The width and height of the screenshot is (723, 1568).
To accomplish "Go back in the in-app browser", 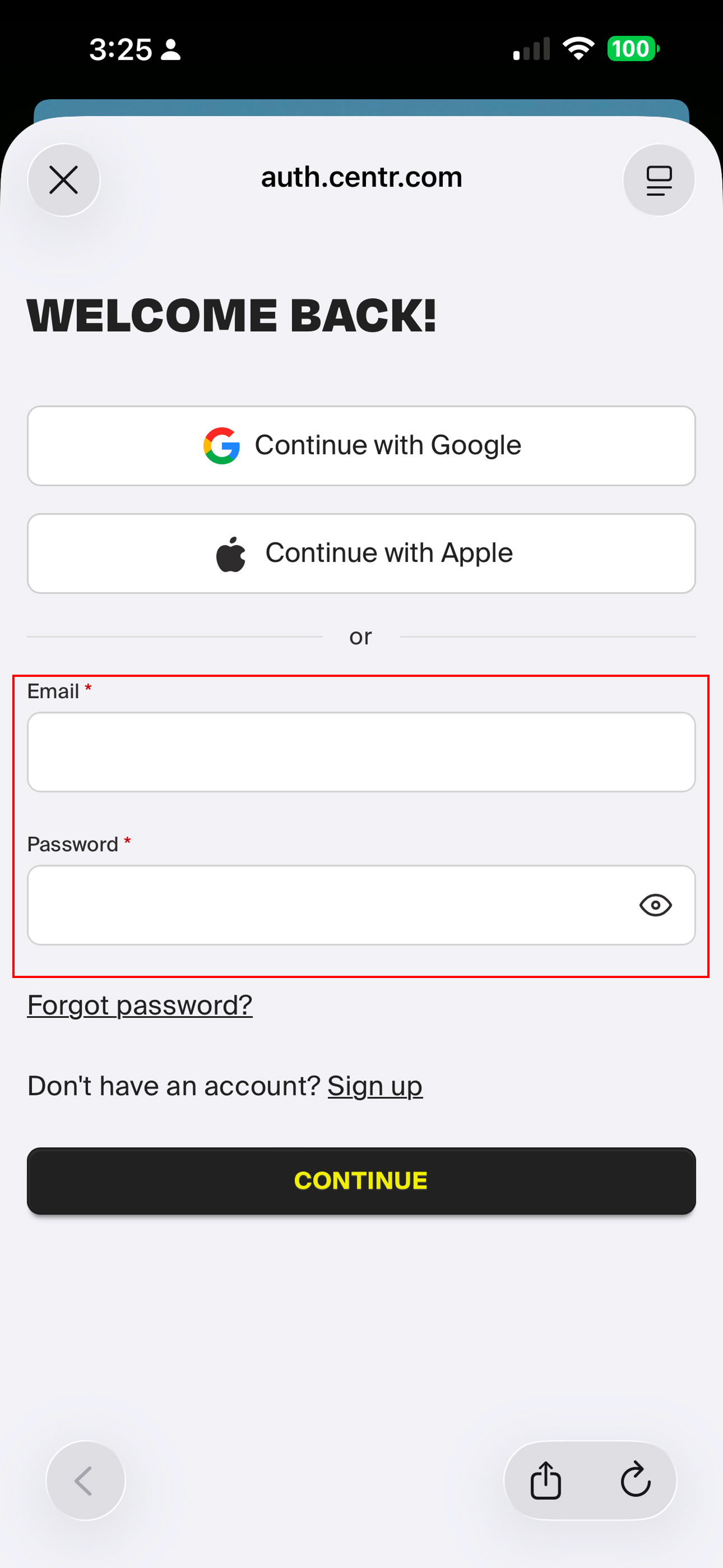I will (85, 1481).
